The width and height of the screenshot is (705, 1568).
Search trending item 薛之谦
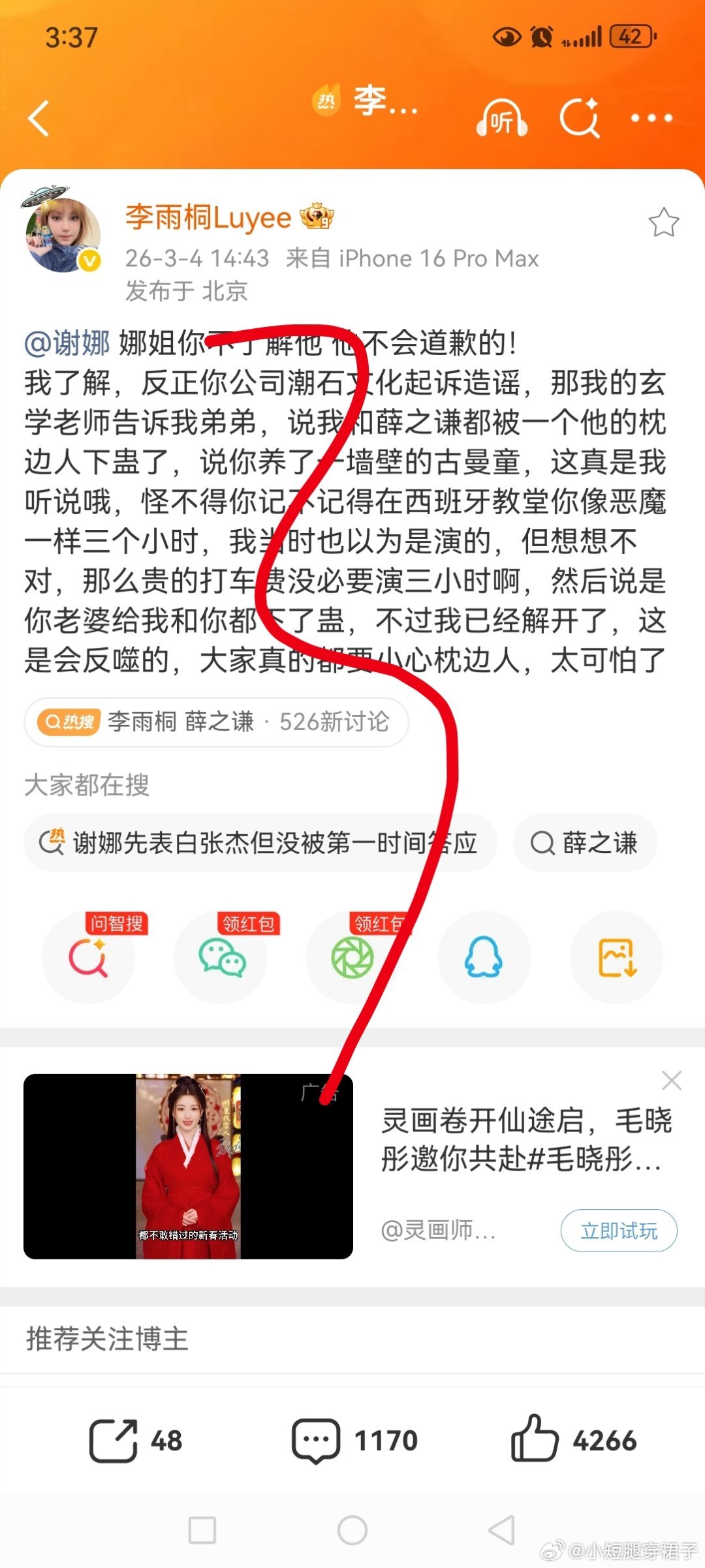pos(584,843)
